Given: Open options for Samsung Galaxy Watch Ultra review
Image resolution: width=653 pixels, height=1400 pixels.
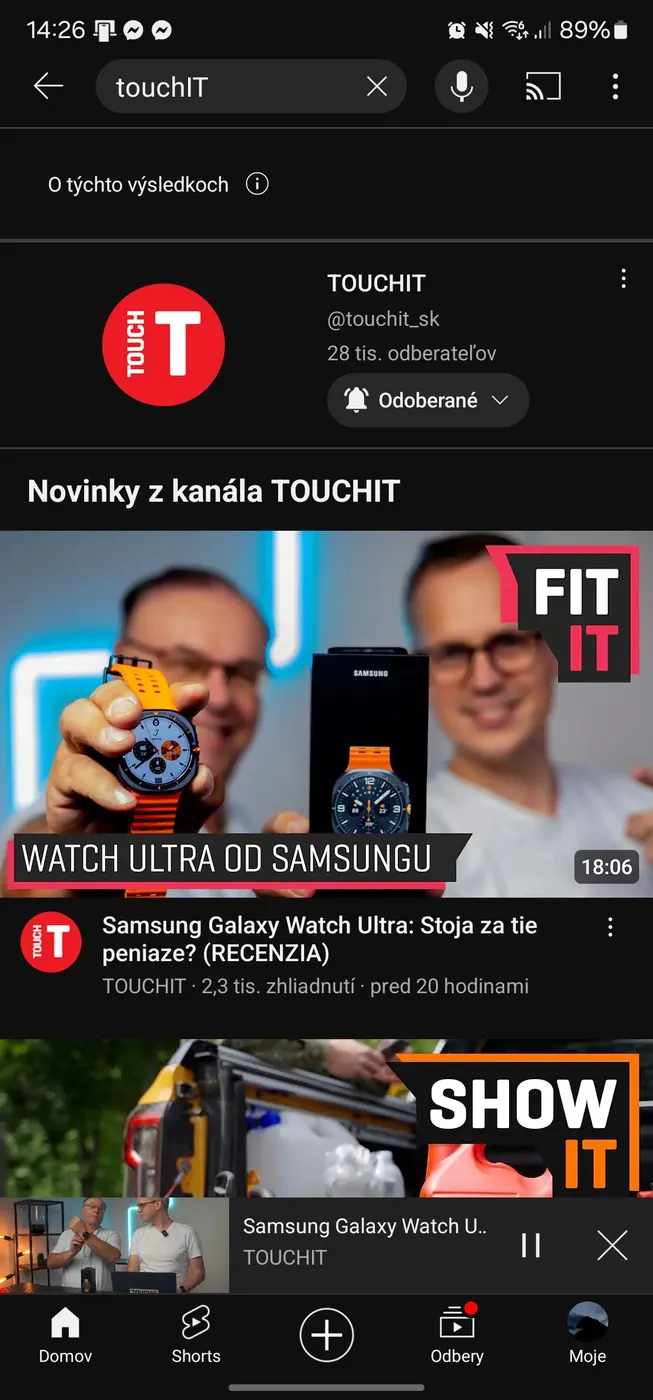Looking at the screenshot, I should tap(610, 928).
